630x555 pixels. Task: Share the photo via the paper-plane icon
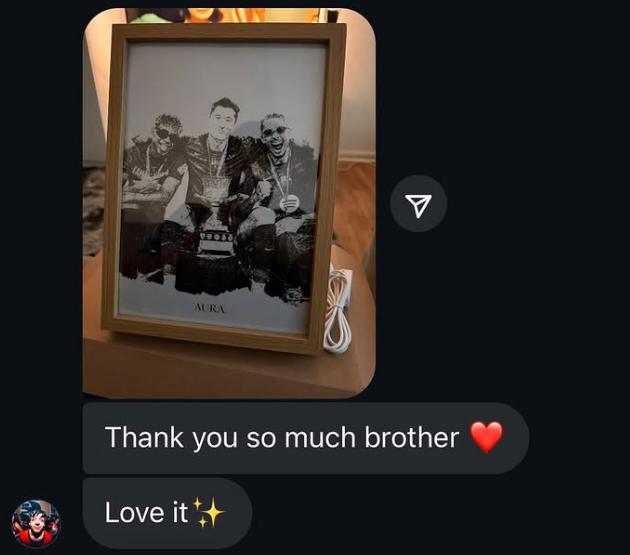(x=418, y=205)
